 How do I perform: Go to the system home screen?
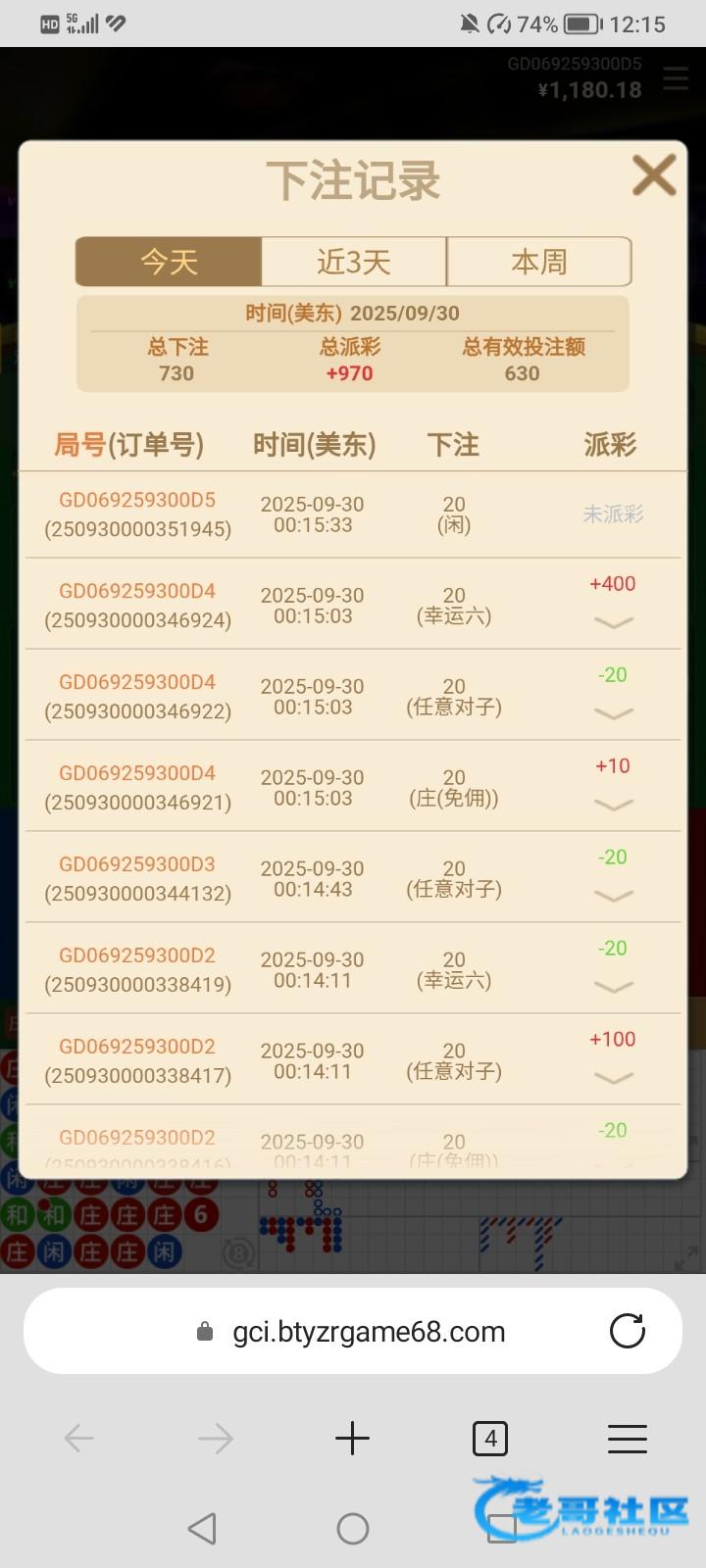(x=353, y=1528)
